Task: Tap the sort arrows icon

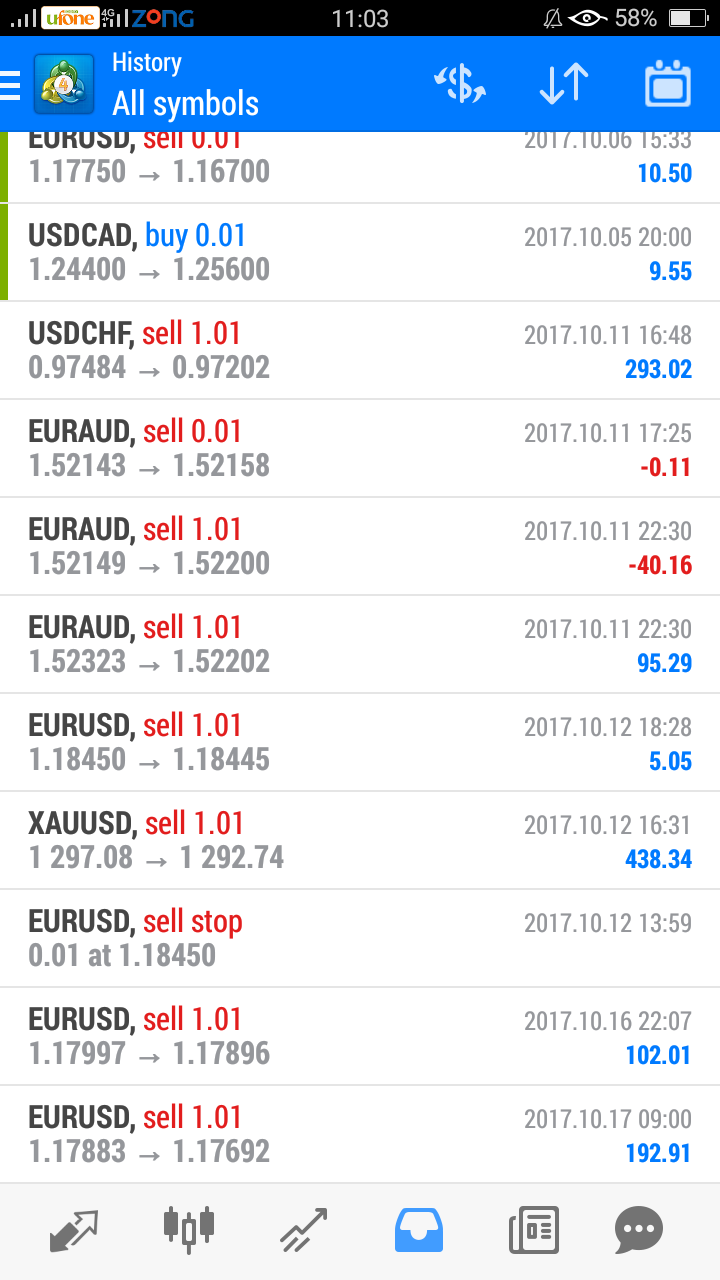Action: point(564,84)
